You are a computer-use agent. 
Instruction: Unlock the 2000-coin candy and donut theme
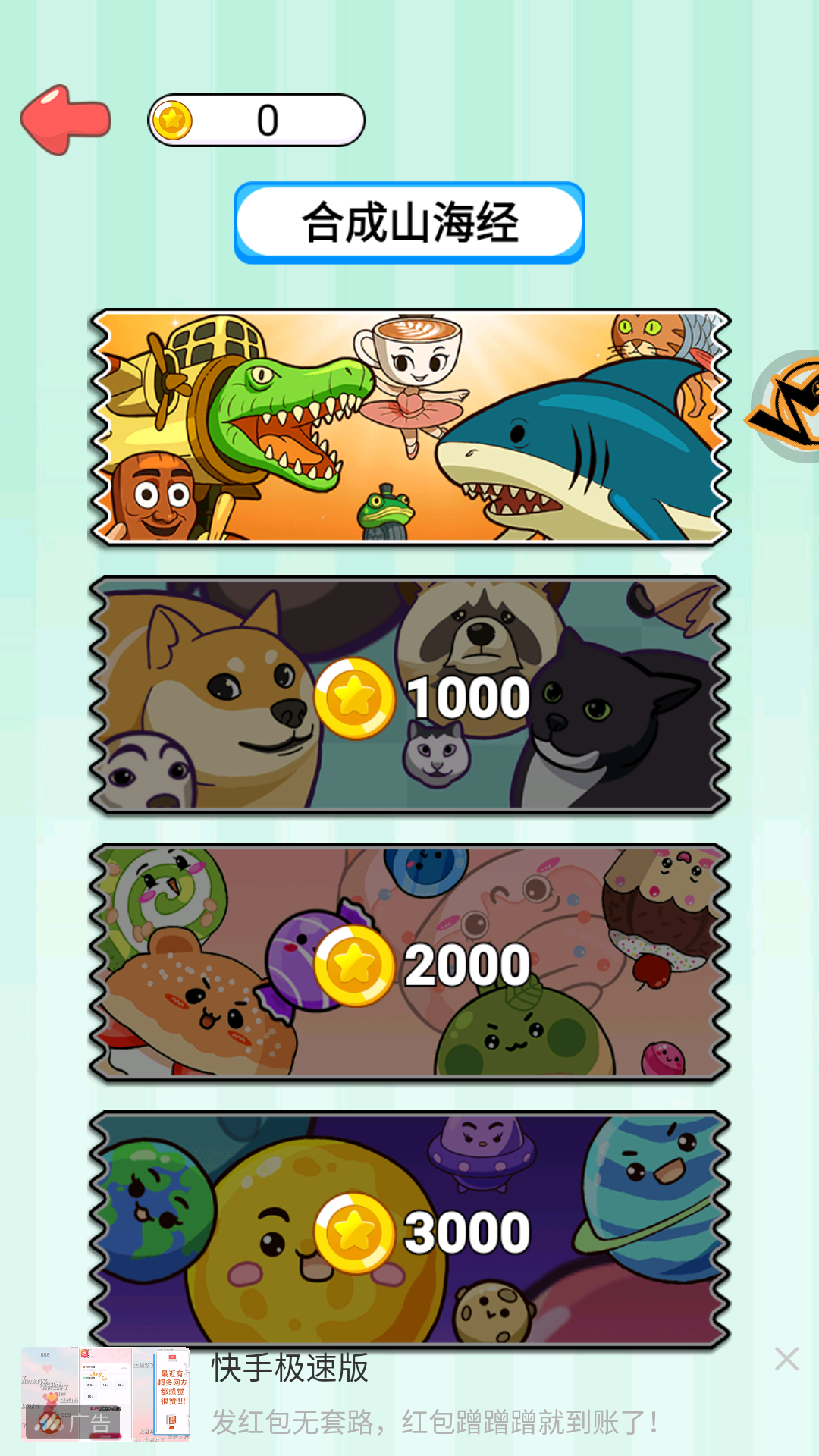coord(409,963)
